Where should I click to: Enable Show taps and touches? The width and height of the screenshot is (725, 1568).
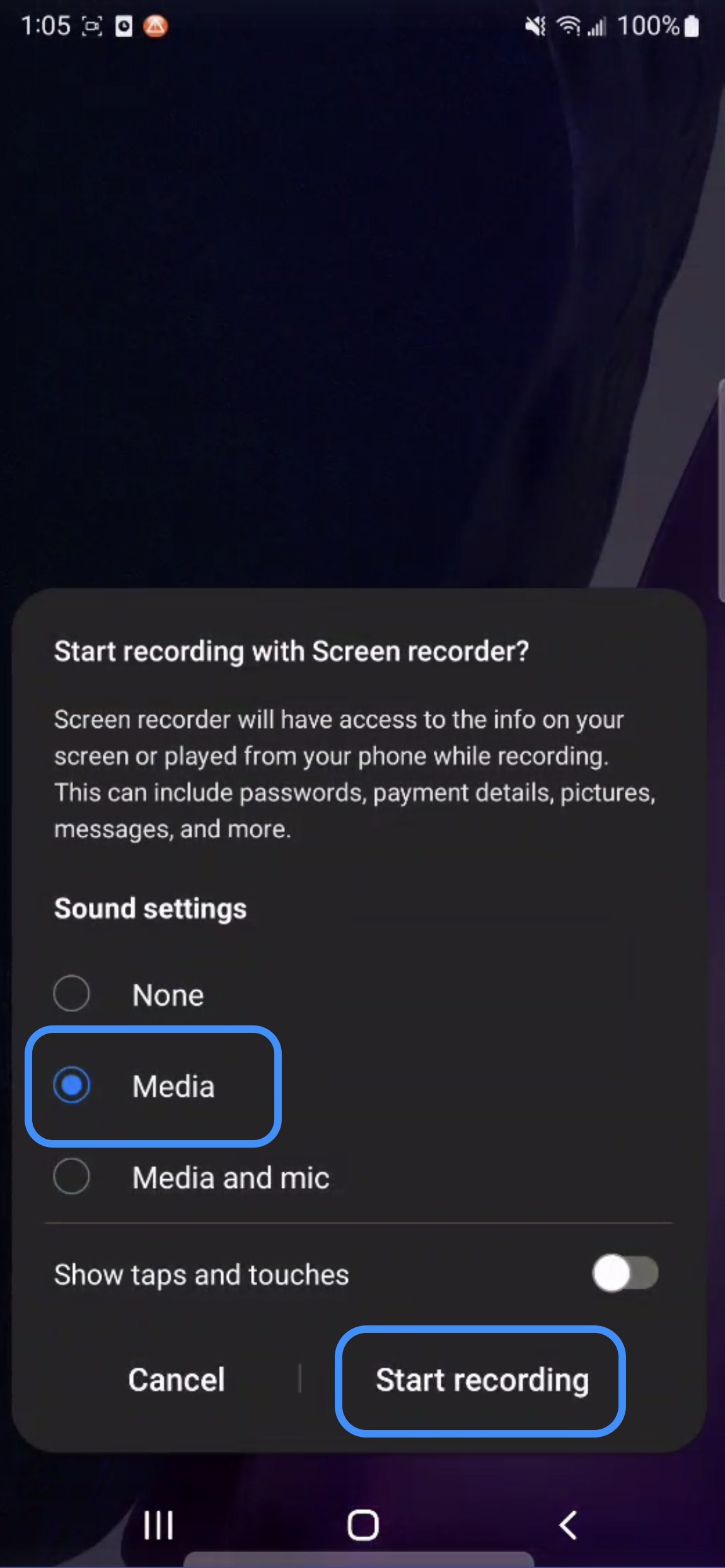tap(625, 1273)
